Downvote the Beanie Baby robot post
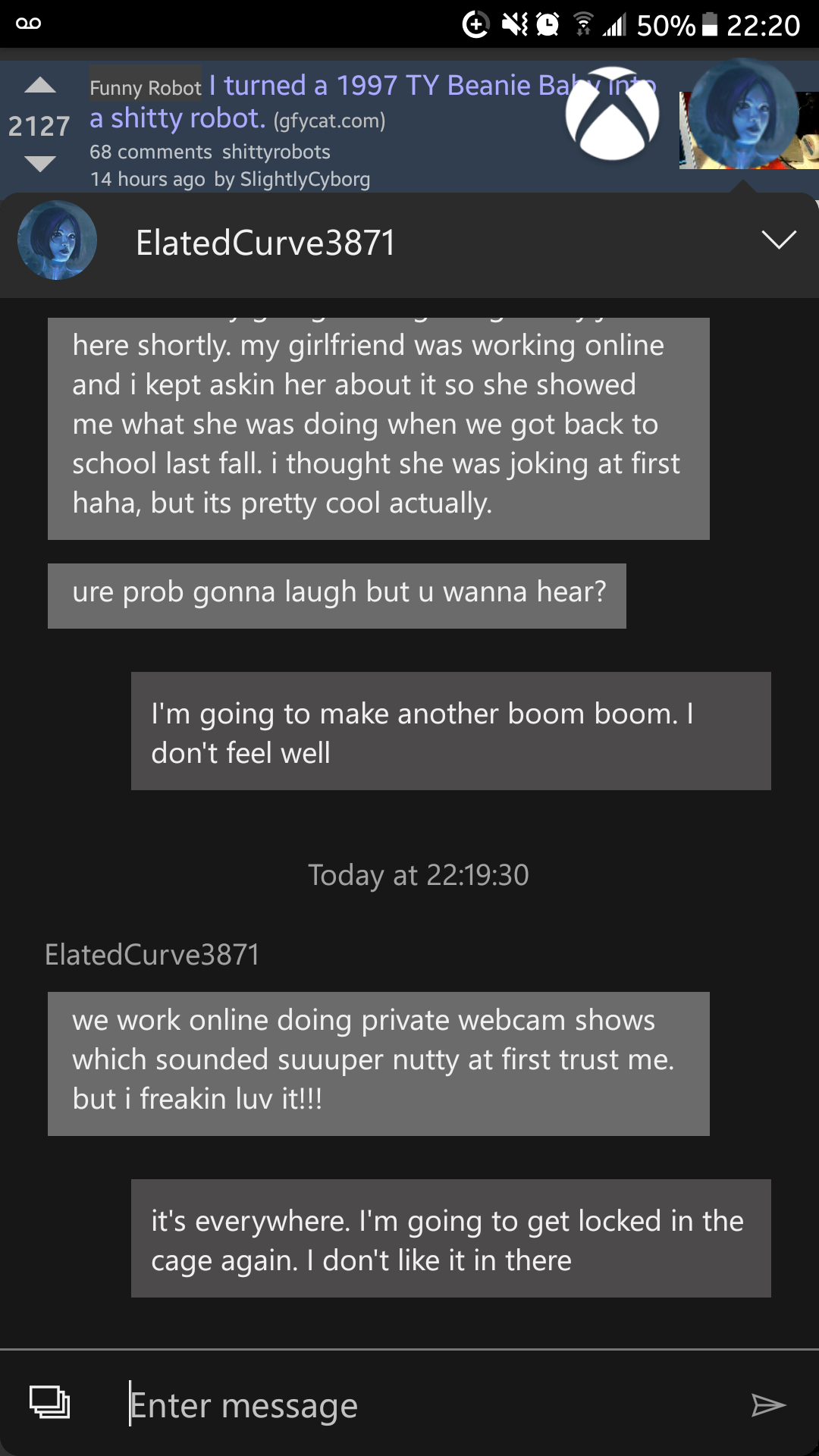 click(39, 163)
